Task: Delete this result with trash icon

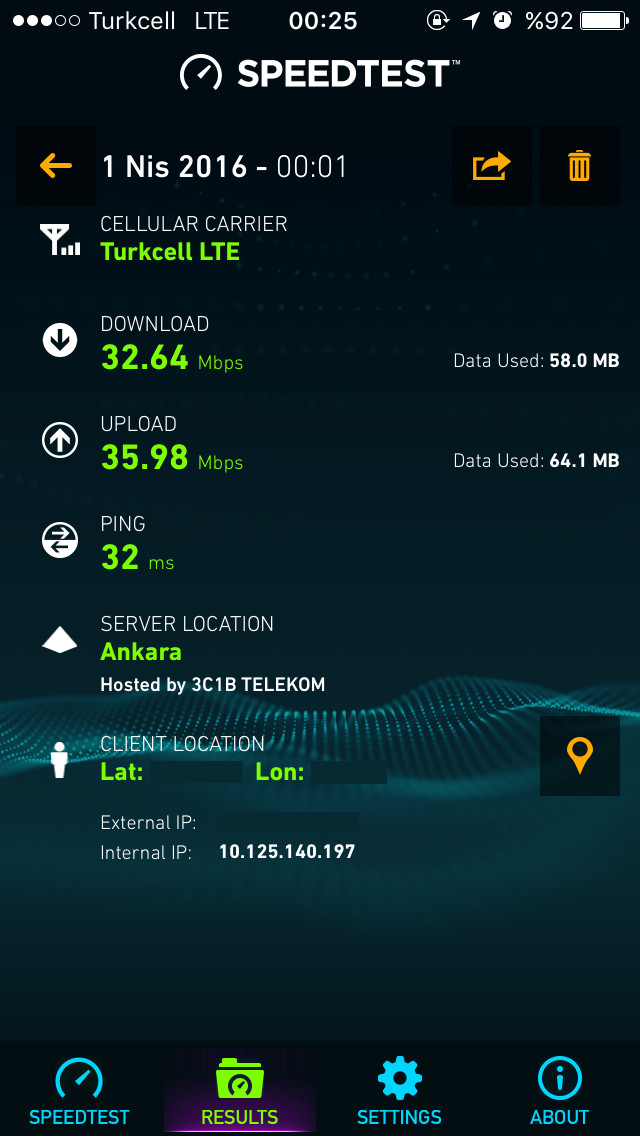Action: [x=580, y=166]
